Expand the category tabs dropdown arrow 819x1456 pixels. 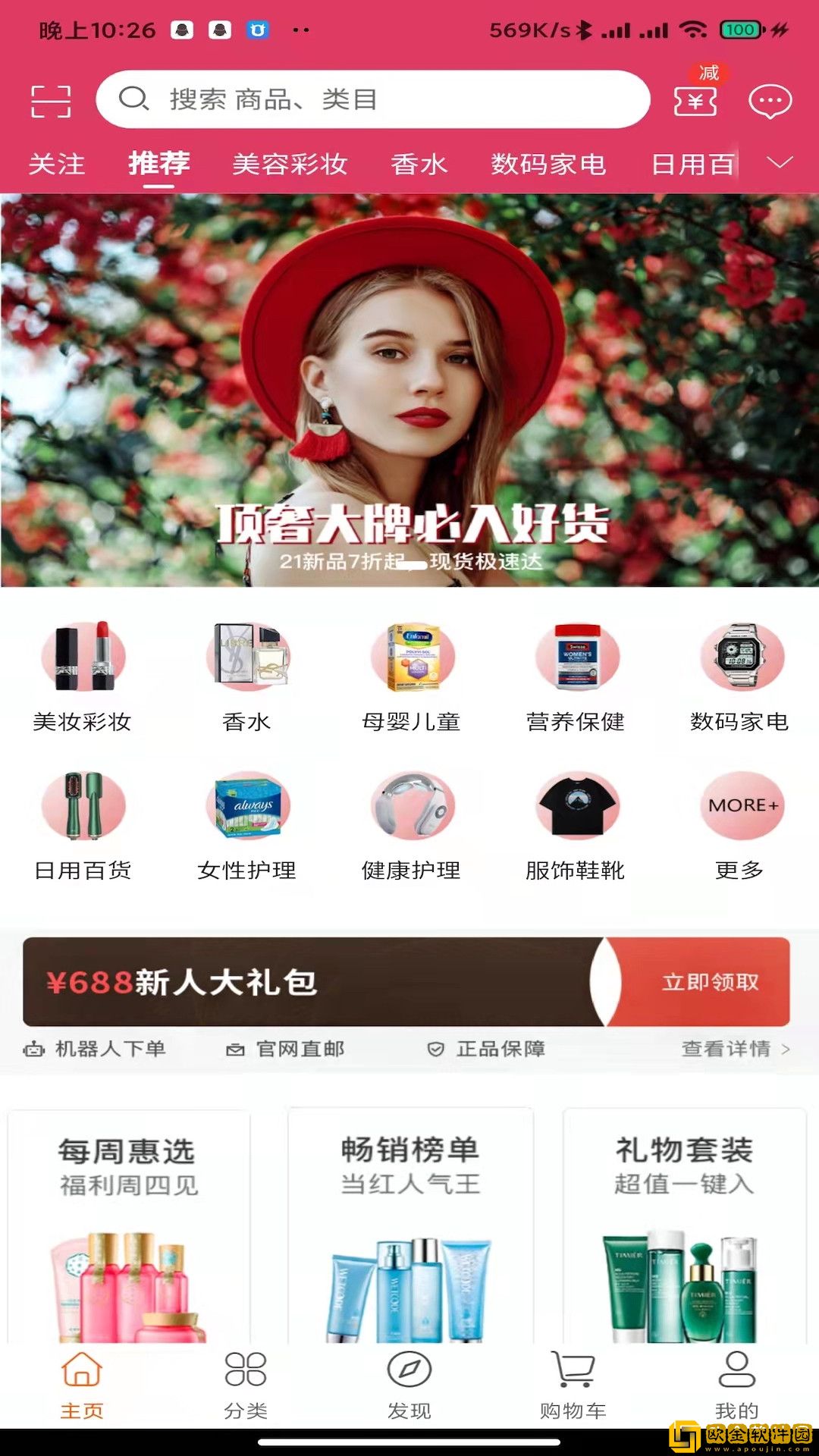[x=780, y=163]
